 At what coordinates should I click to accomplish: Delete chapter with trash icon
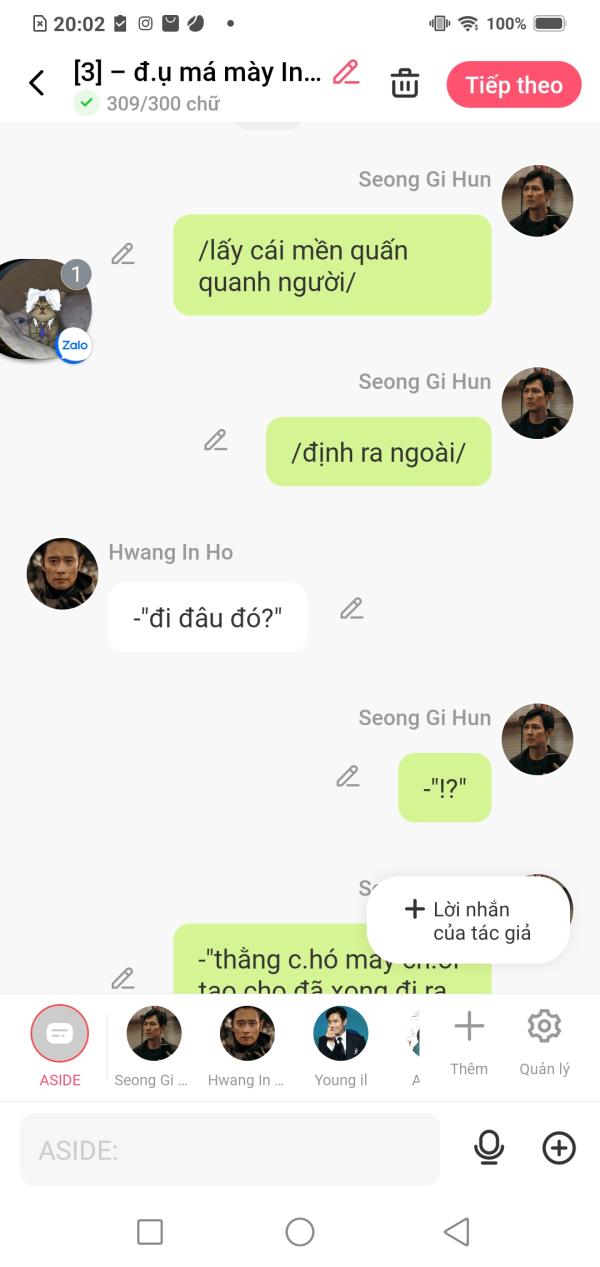404,84
